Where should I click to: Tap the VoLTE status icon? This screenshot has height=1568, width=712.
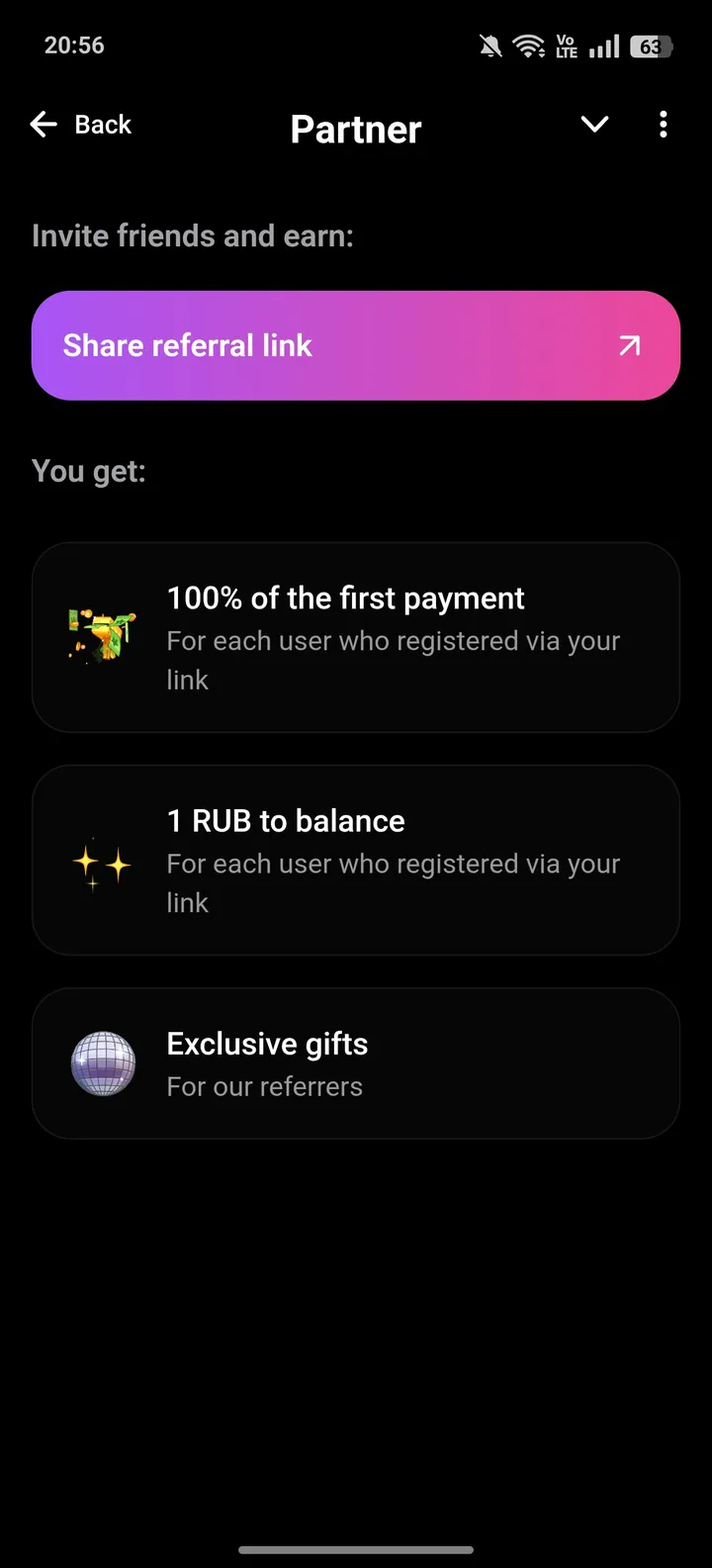click(x=566, y=45)
